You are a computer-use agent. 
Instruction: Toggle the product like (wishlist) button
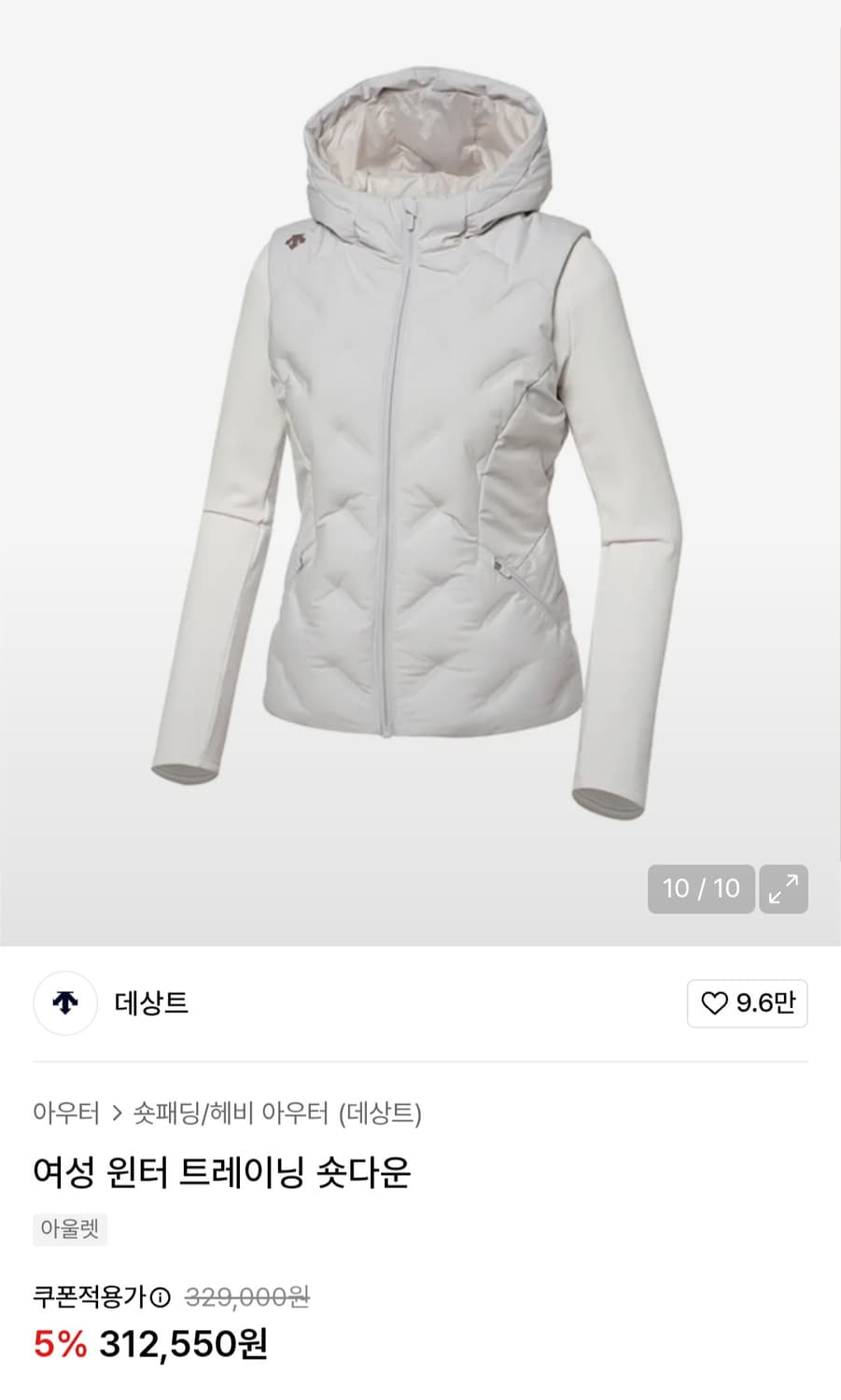746,1003
